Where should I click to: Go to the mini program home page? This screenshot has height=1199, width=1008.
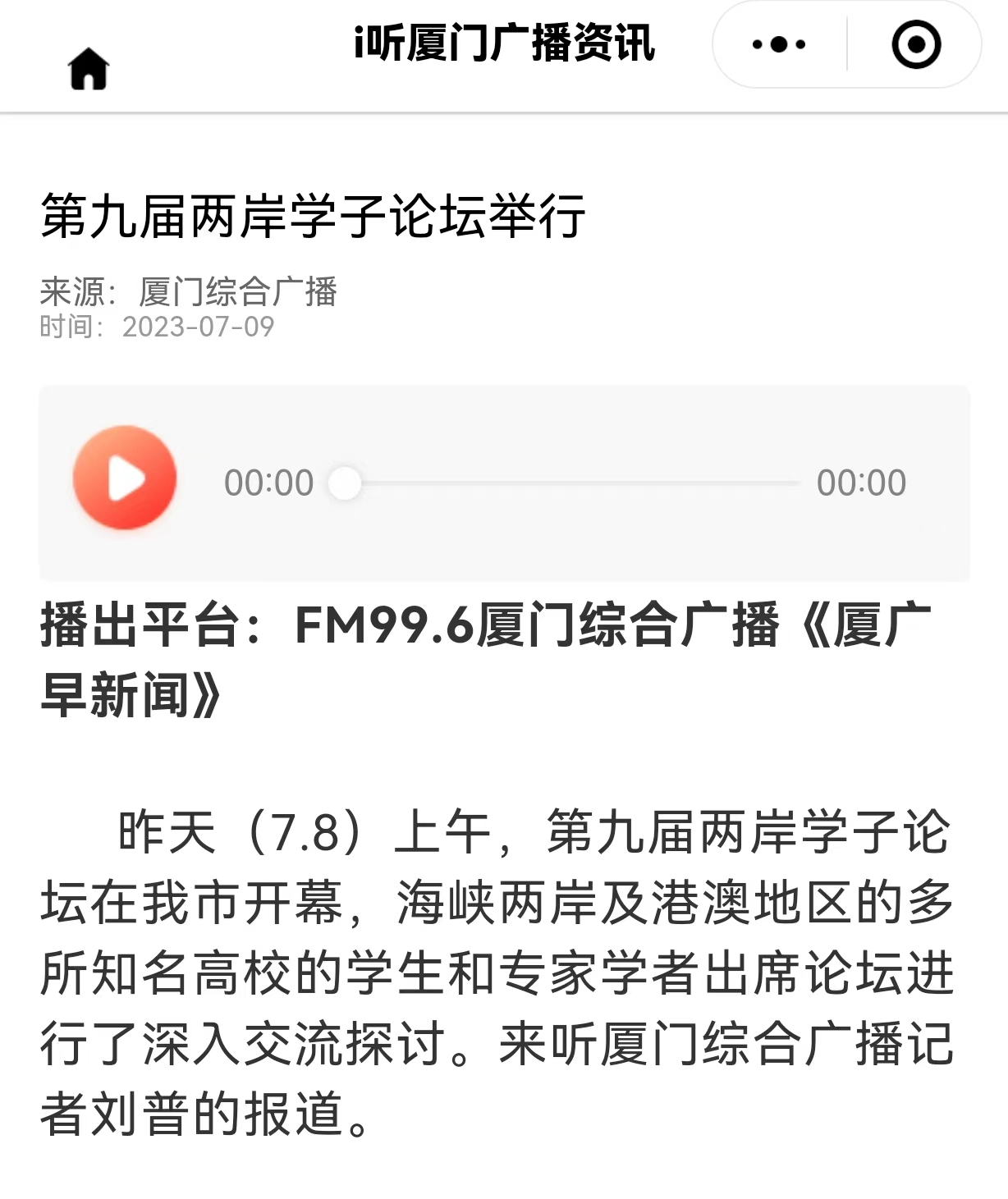tap(89, 68)
